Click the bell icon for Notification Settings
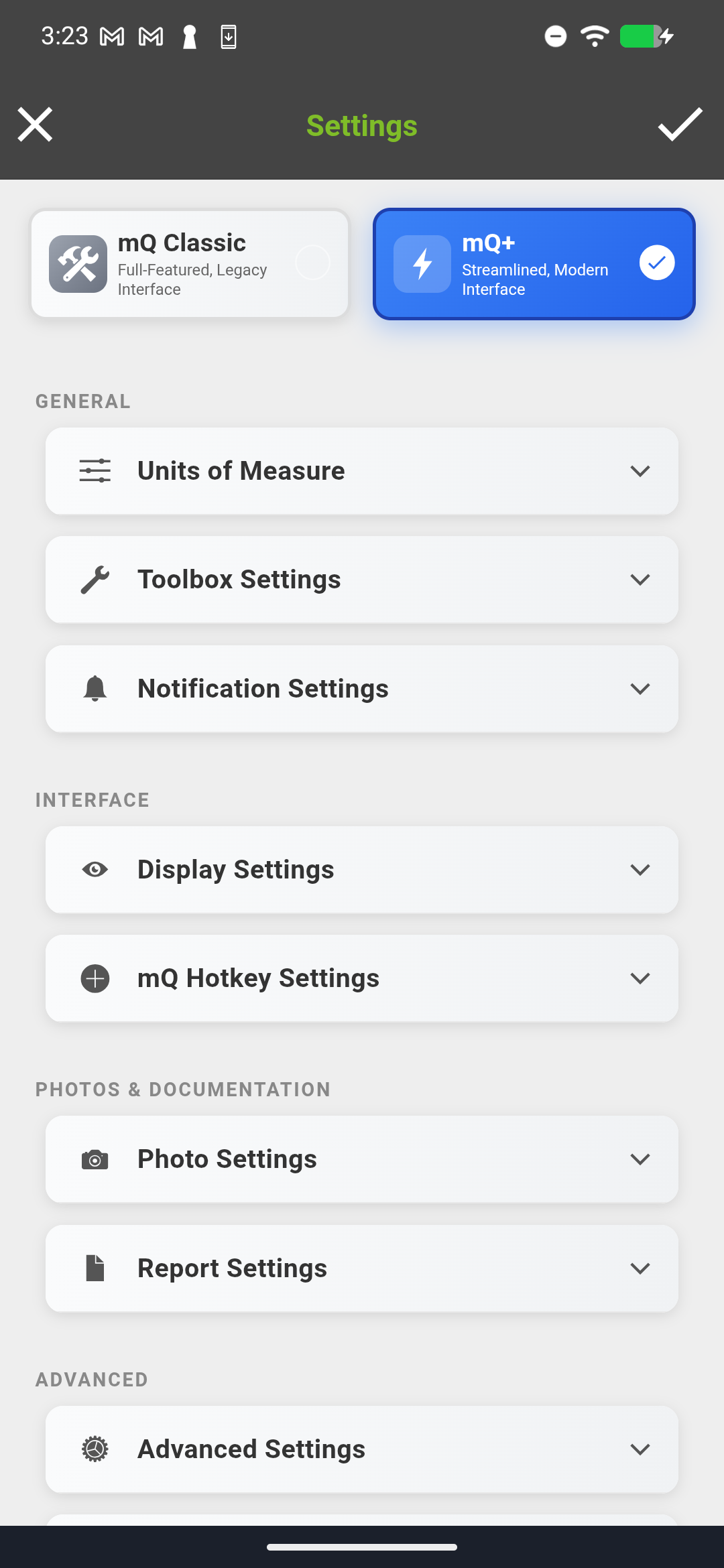 click(95, 688)
